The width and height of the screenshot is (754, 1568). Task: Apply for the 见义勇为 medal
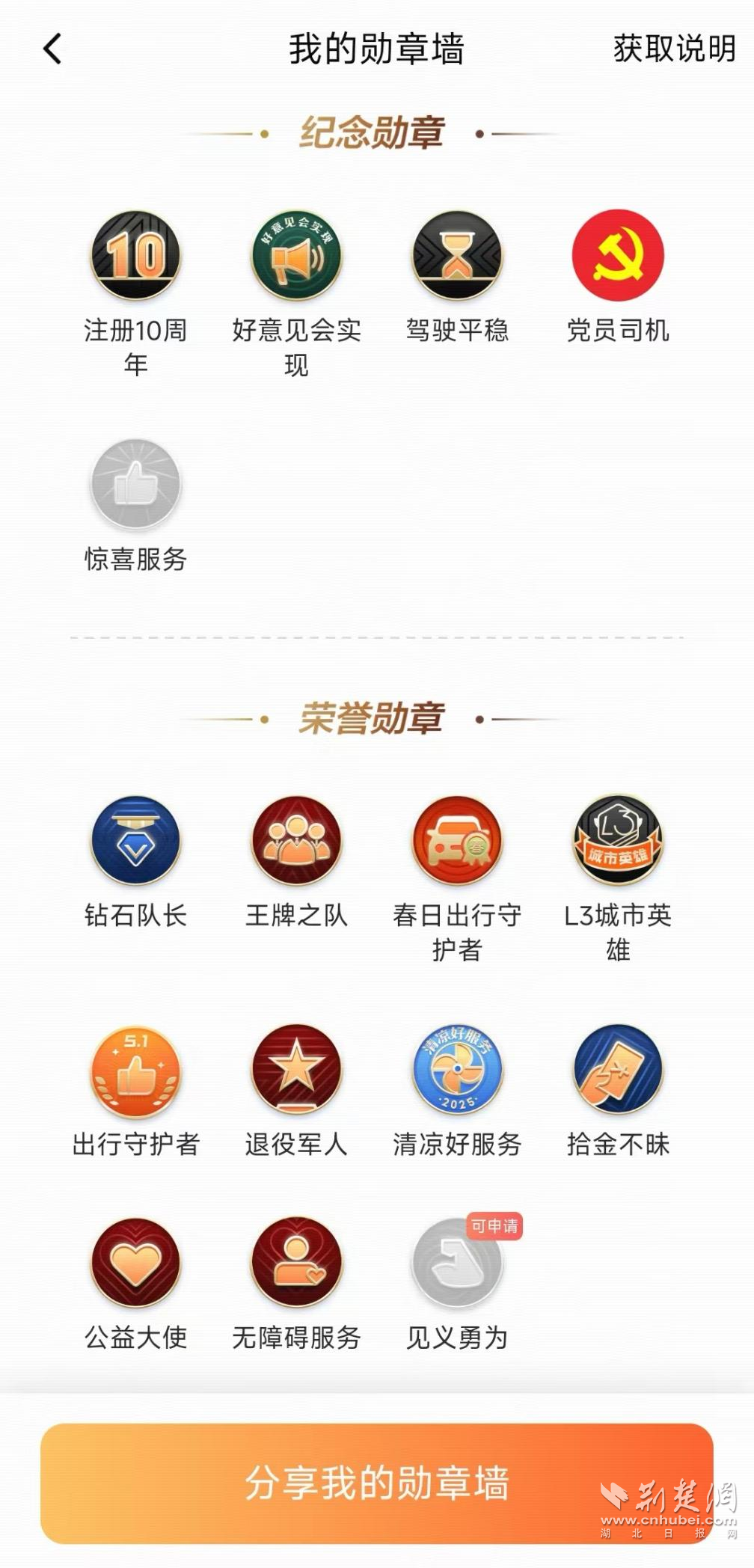[457, 1264]
